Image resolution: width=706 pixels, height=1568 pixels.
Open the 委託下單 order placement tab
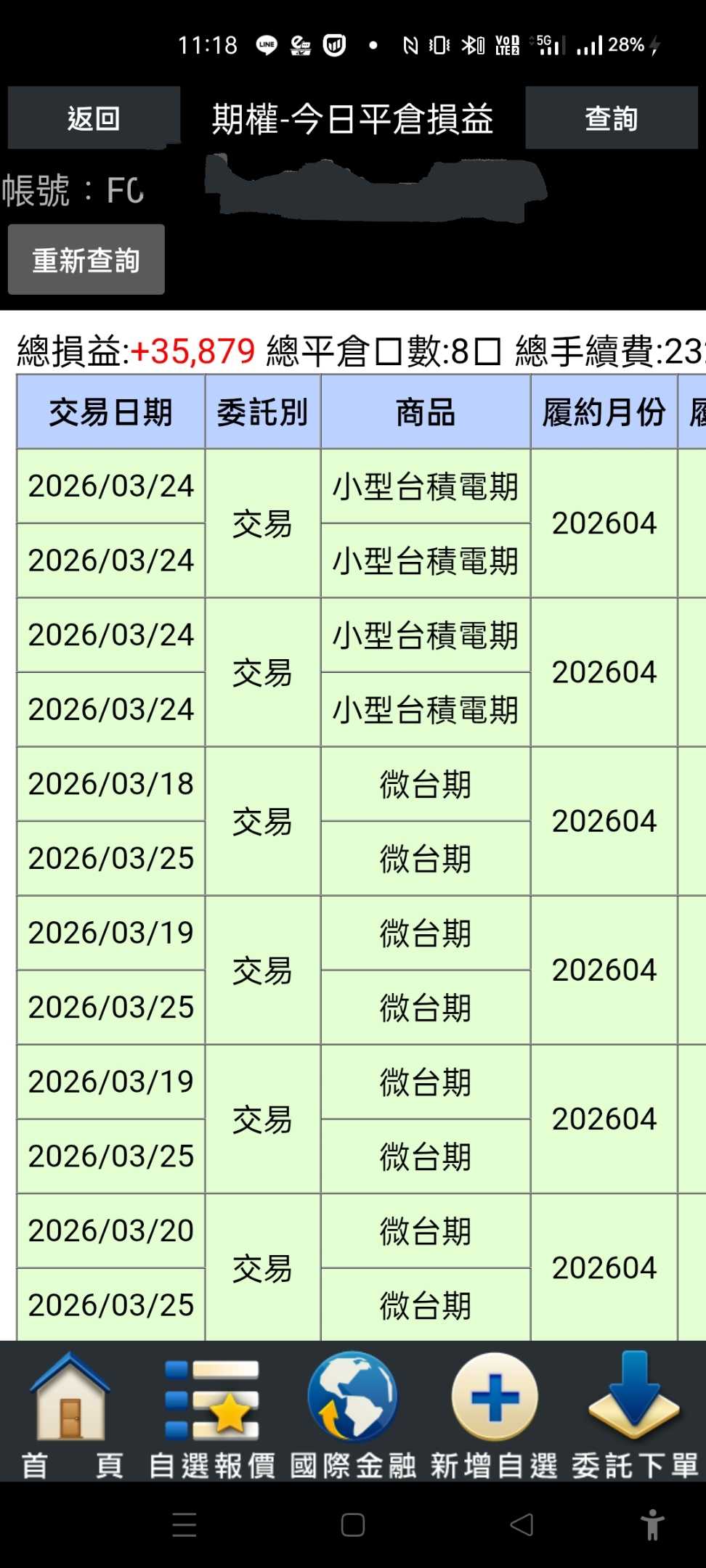coord(634,1414)
